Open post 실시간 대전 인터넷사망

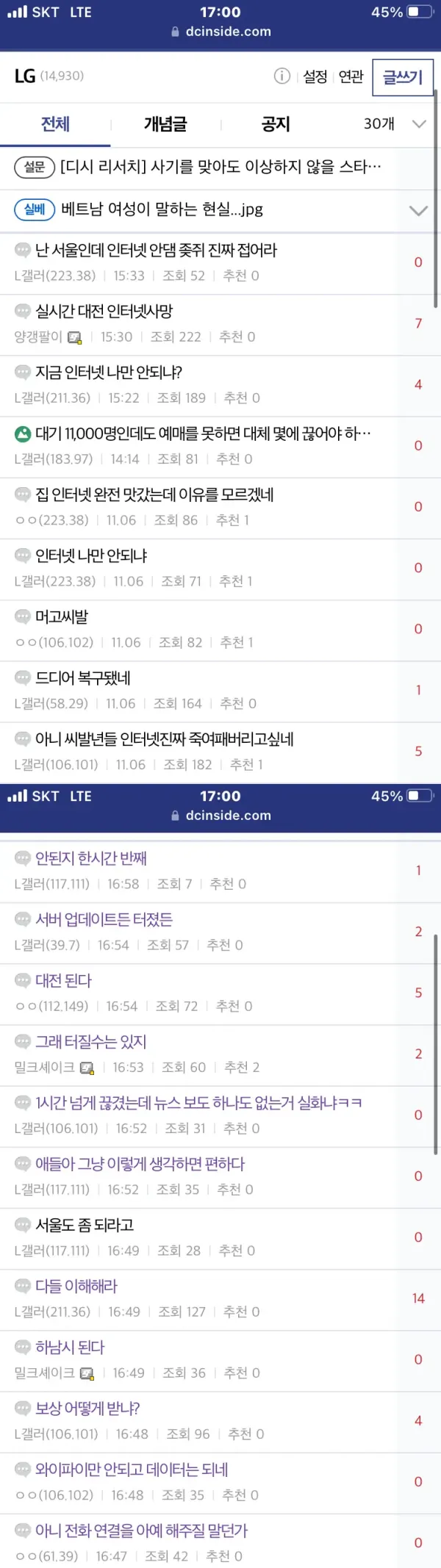pyautogui.click(x=104, y=312)
